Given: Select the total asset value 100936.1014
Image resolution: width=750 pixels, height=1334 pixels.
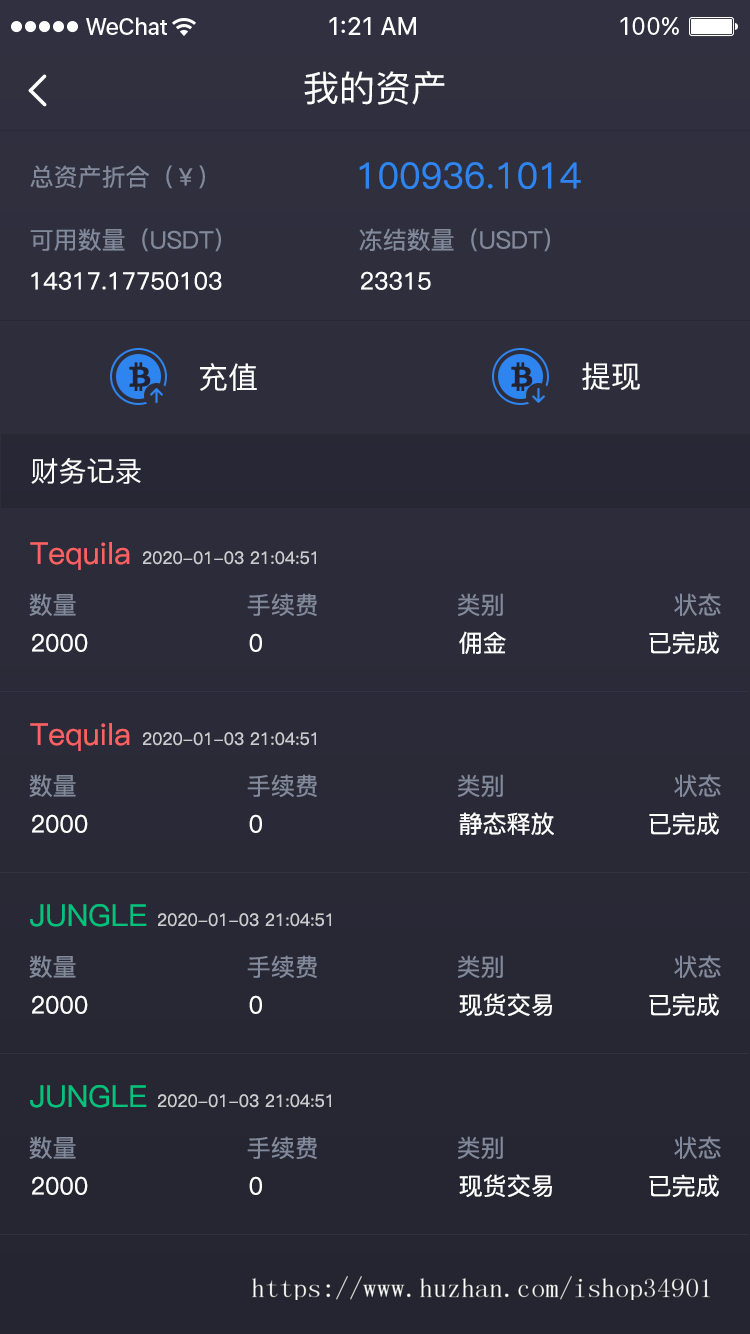Looking at the screenshot, I should coord(469,176).
